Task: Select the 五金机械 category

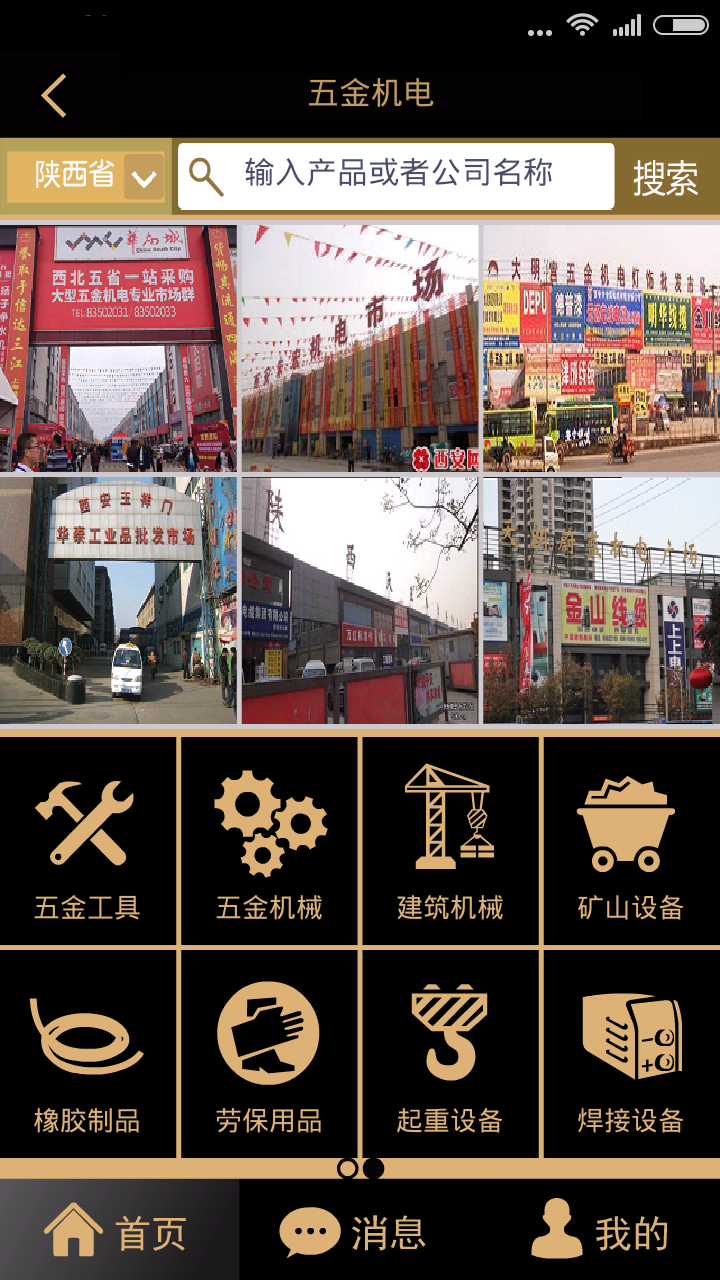Action: 270,841
